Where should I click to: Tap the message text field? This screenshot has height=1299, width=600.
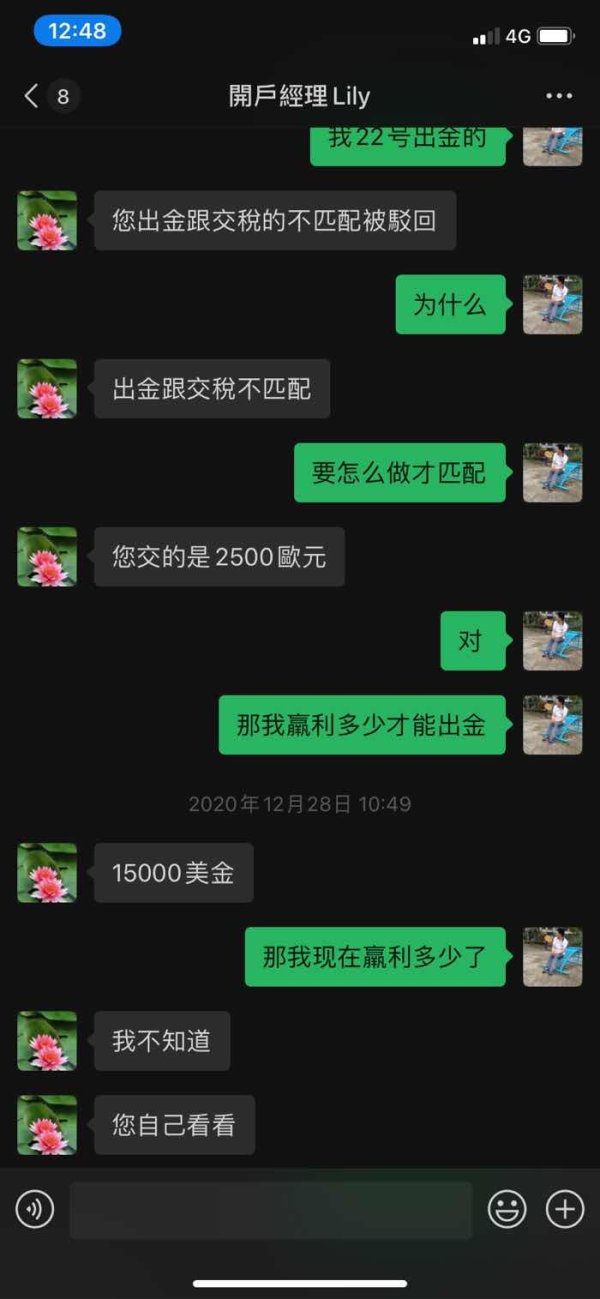pyautogui.click(x=271, y=1210)
